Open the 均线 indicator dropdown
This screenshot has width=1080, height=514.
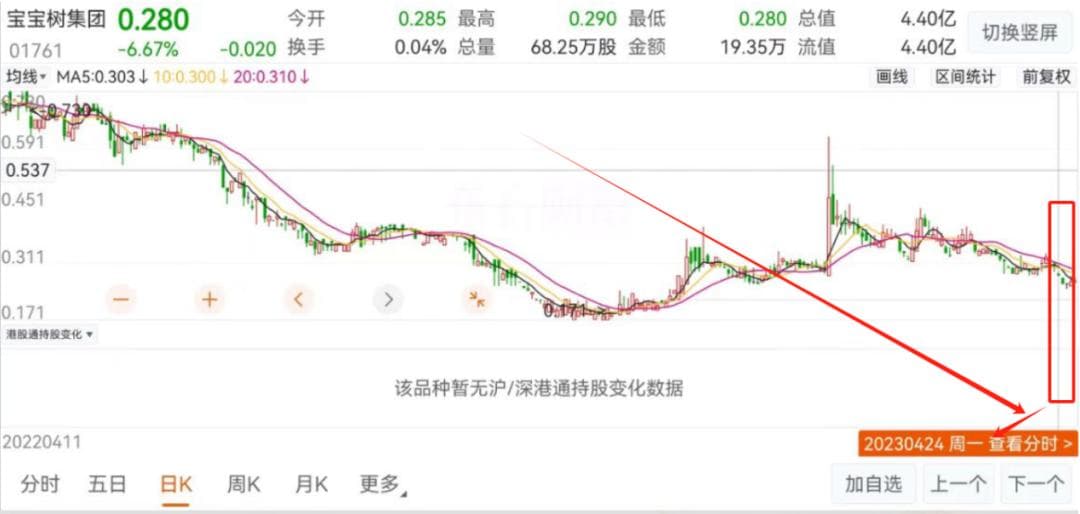pyautogui.click(x=26, y=77)
